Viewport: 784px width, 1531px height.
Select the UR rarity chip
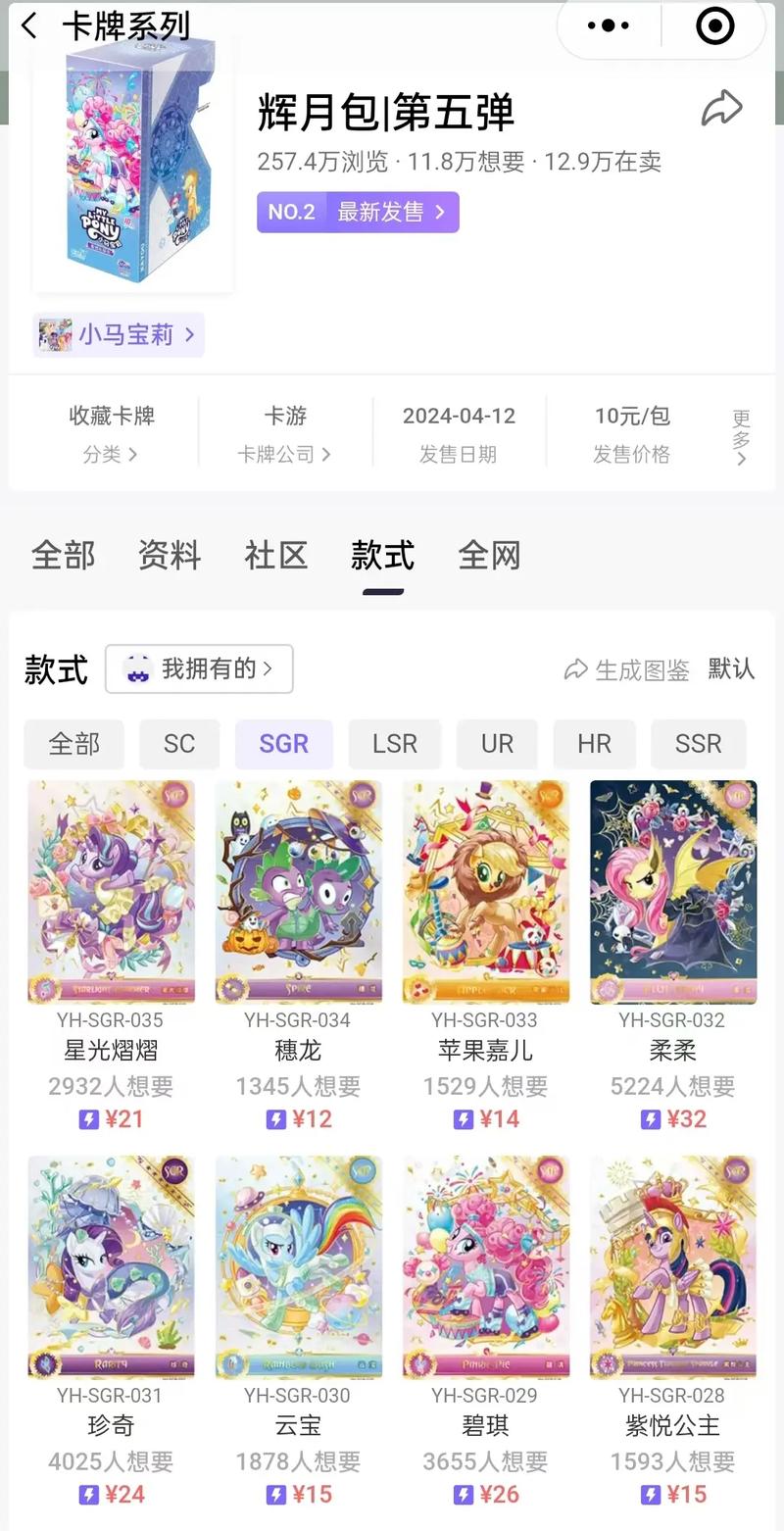[x=497, y=744]
